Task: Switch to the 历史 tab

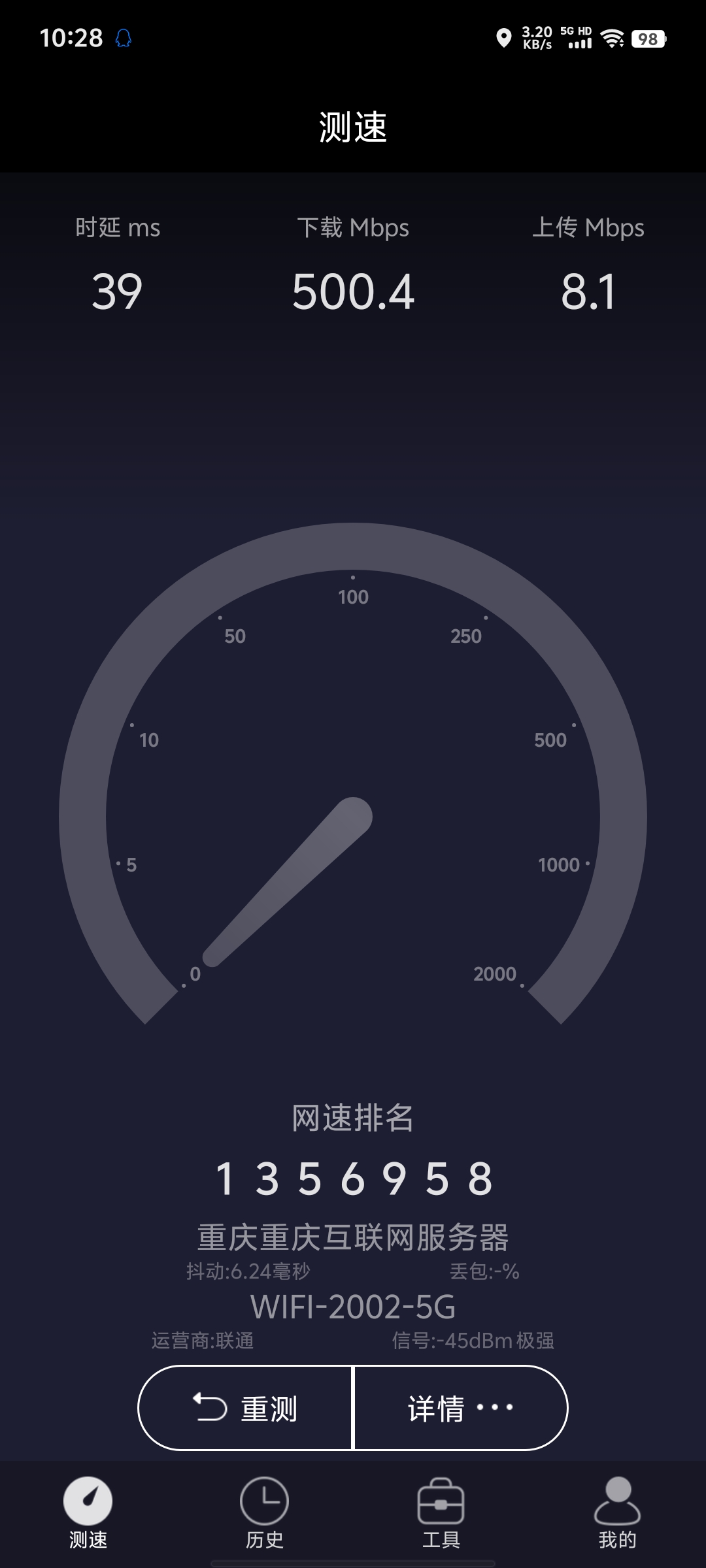Action: pos(264,1512)
